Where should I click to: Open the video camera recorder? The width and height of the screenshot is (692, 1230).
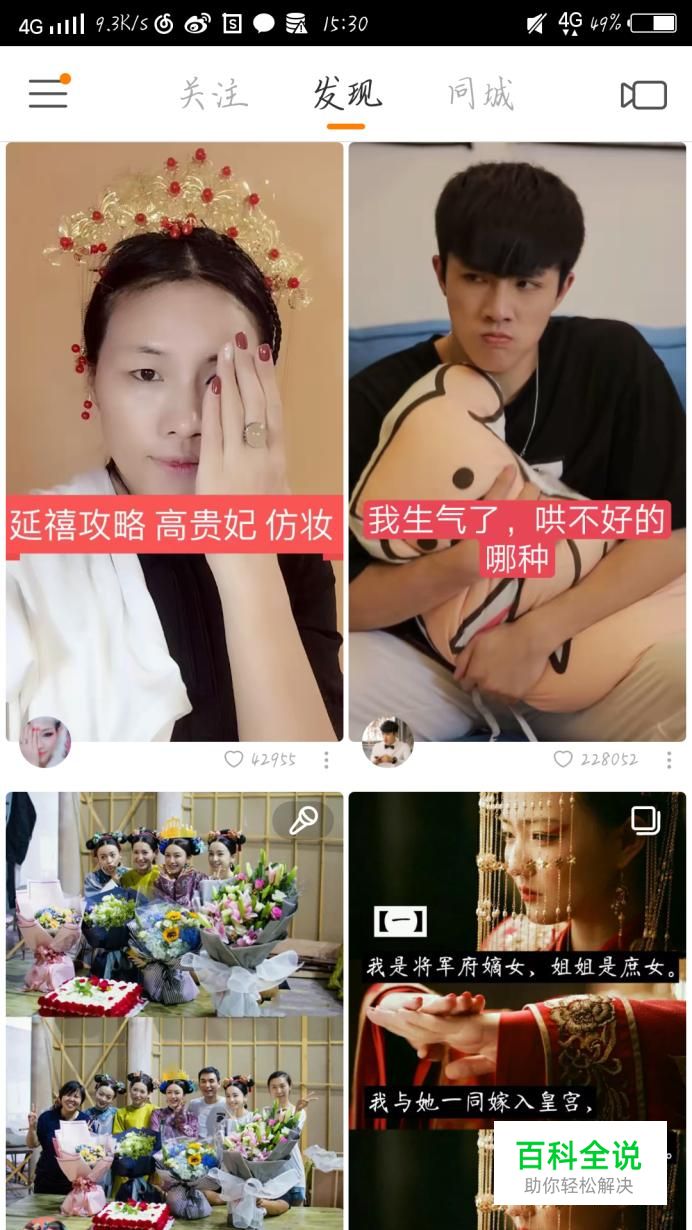(x=643, y=95)
